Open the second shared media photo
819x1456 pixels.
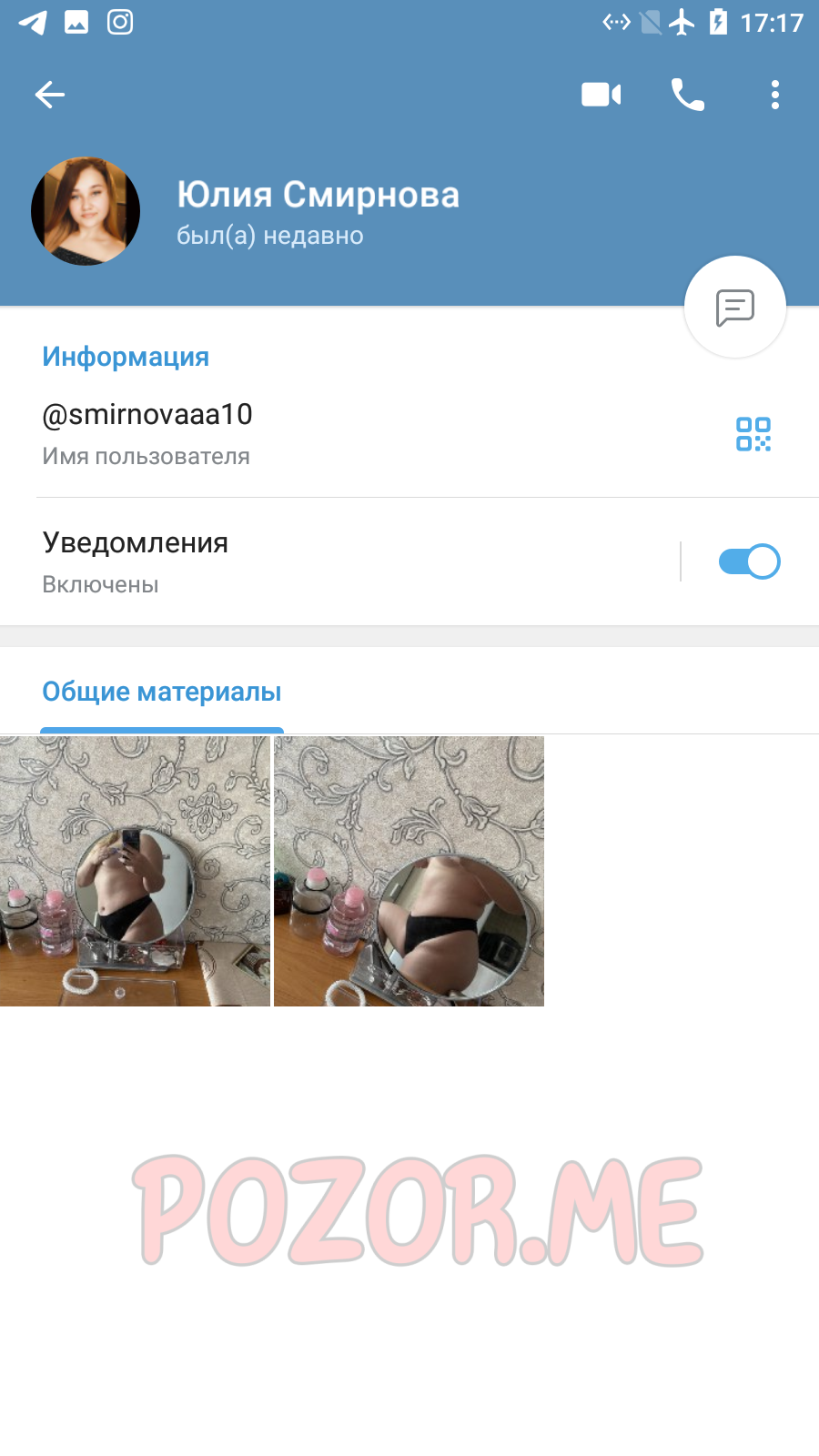[x=409, y=871]
